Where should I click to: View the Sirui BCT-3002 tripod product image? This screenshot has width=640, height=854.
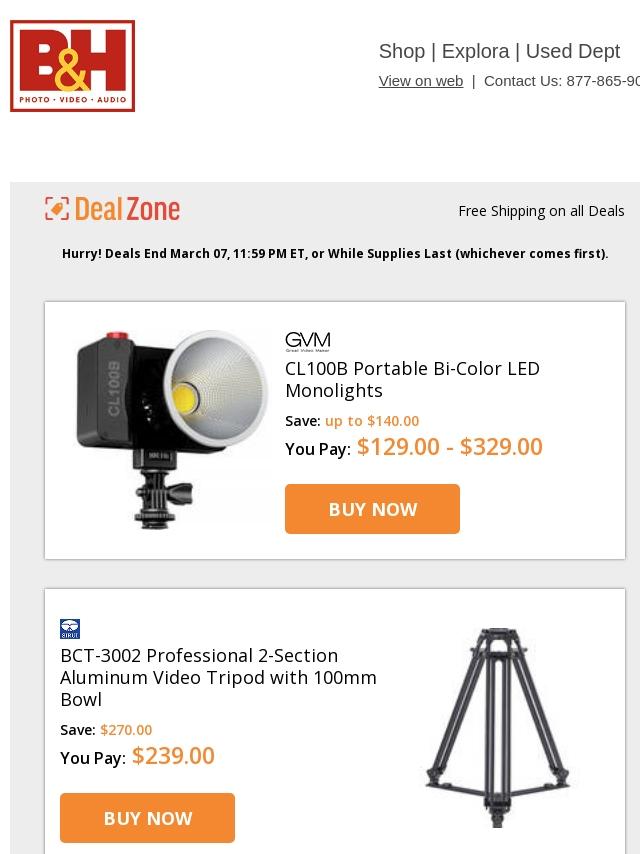pyautogui.click(x=498, y=727)
